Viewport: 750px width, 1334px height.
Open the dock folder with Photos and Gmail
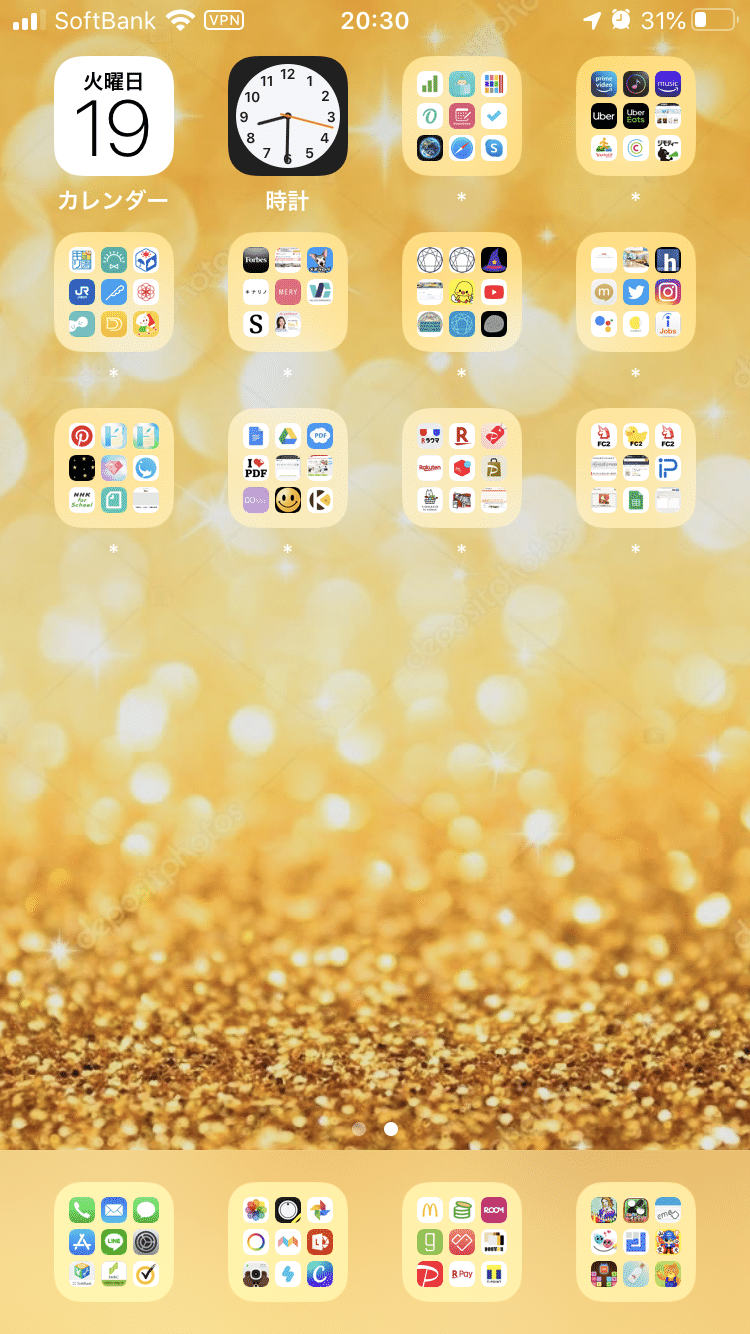[x=287, y=1242]
